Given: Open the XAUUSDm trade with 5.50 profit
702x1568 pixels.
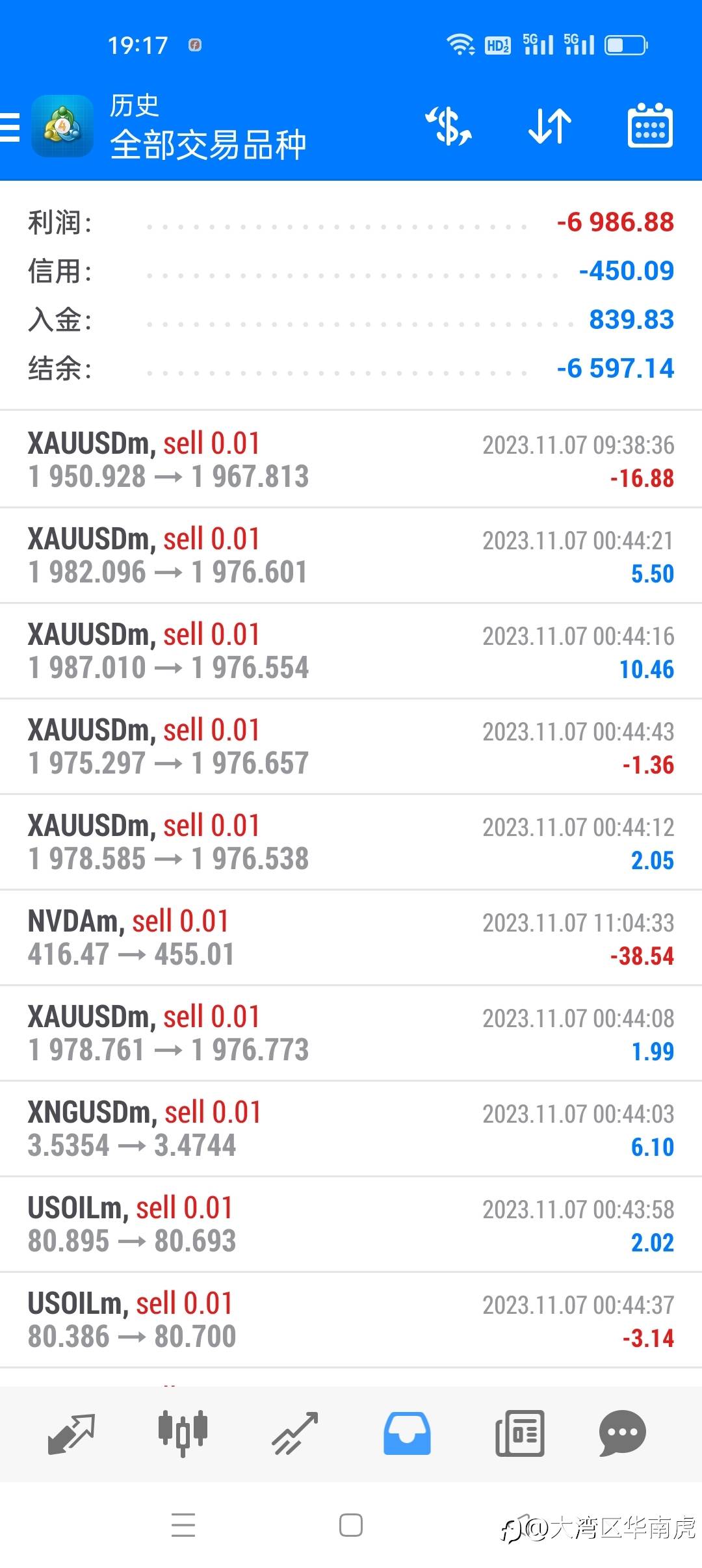Looking at the screenshot, I should coord(351,556).
